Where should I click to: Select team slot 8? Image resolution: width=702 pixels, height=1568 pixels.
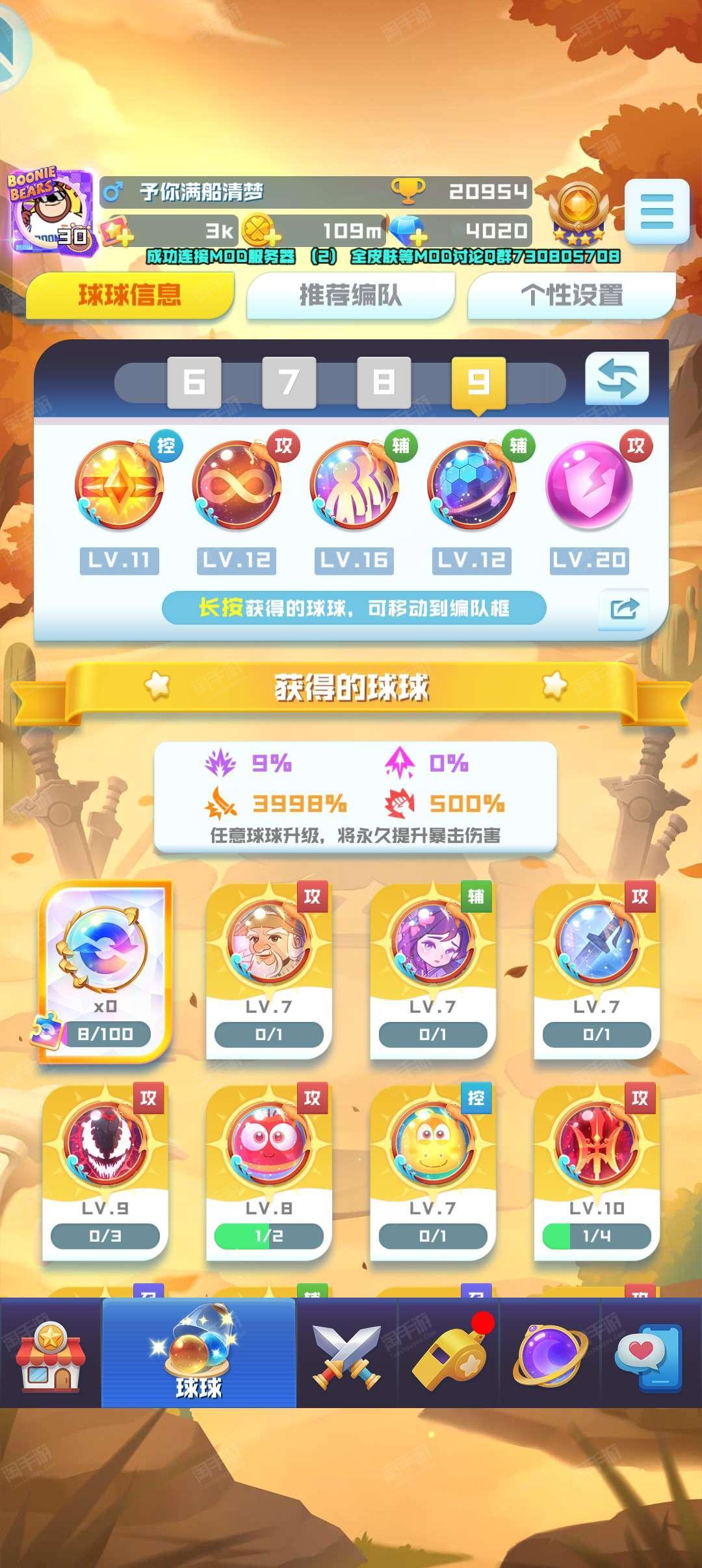coord(384,382)
